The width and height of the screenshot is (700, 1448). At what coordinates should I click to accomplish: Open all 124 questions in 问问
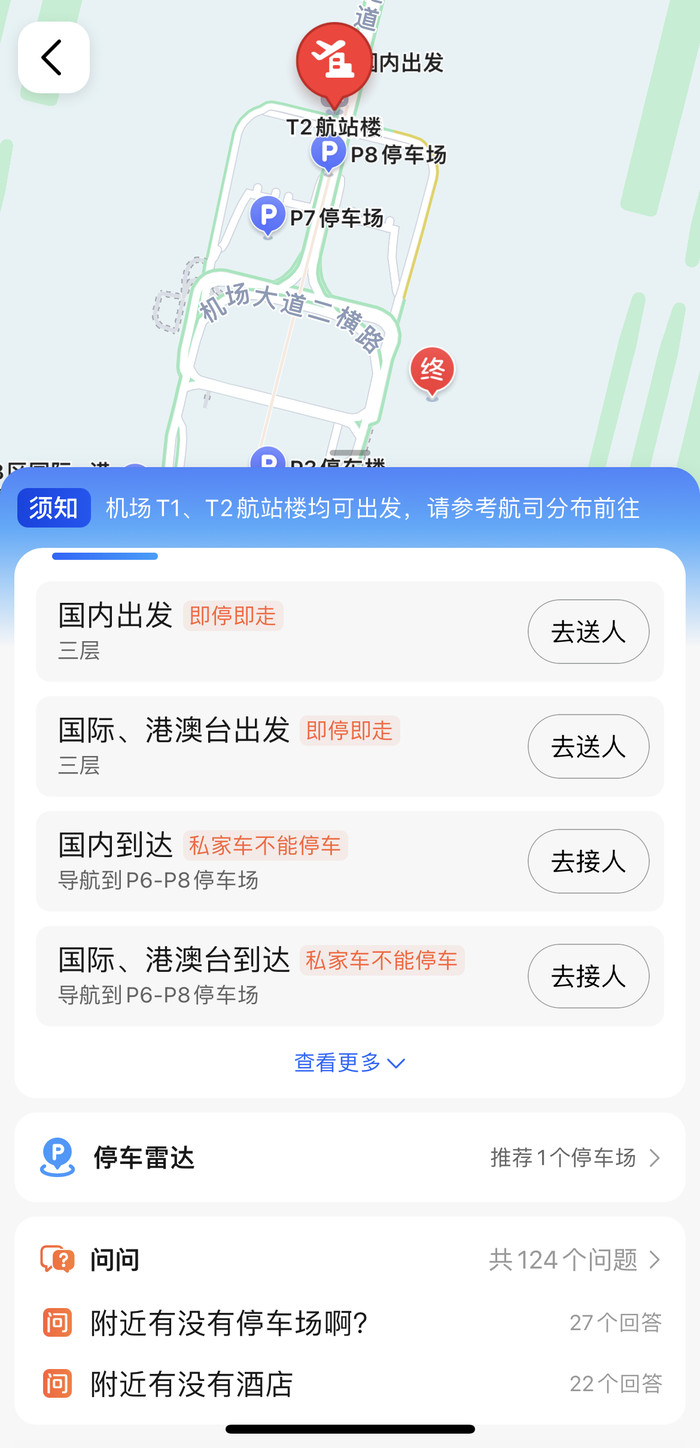pos(575,1260)
